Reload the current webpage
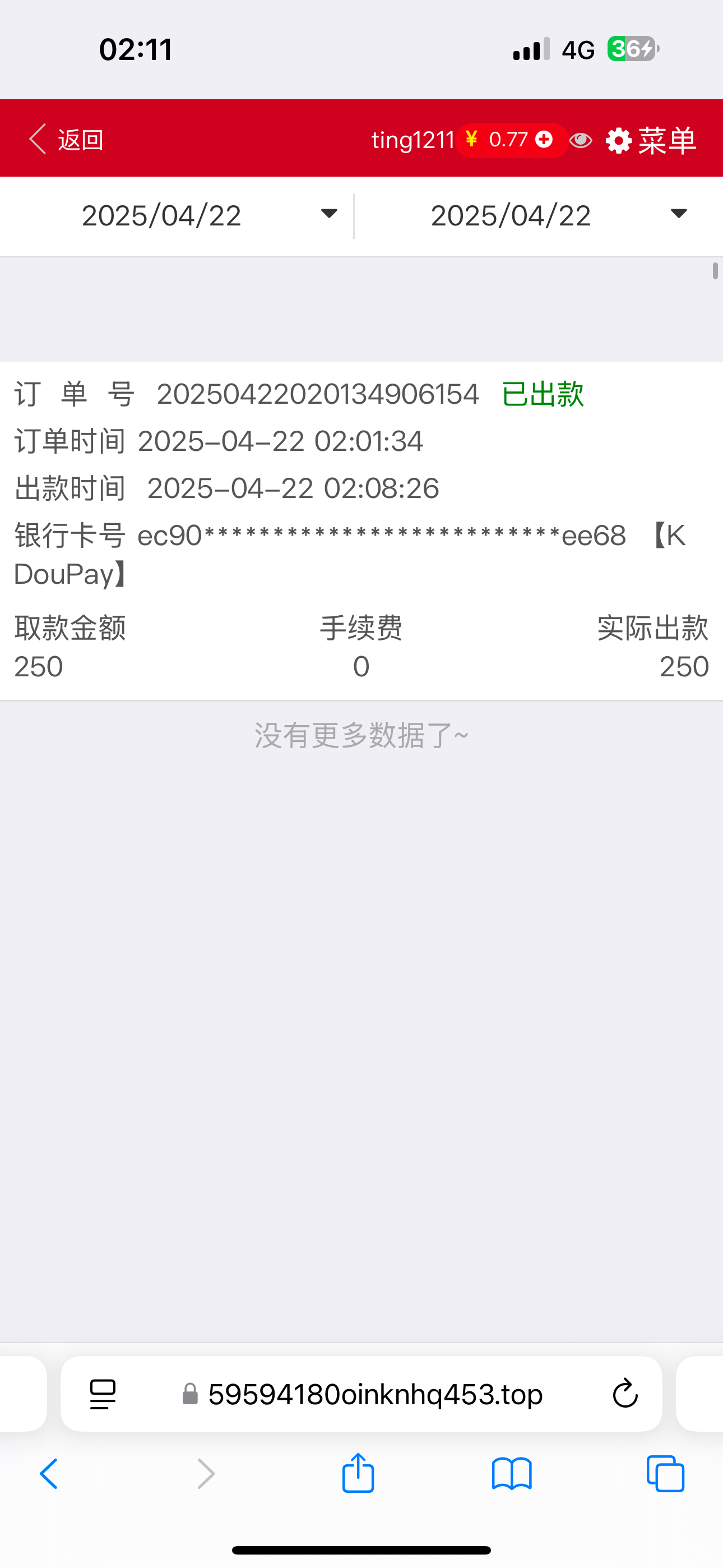723x1568 pixels. [x=624, y=1394]
